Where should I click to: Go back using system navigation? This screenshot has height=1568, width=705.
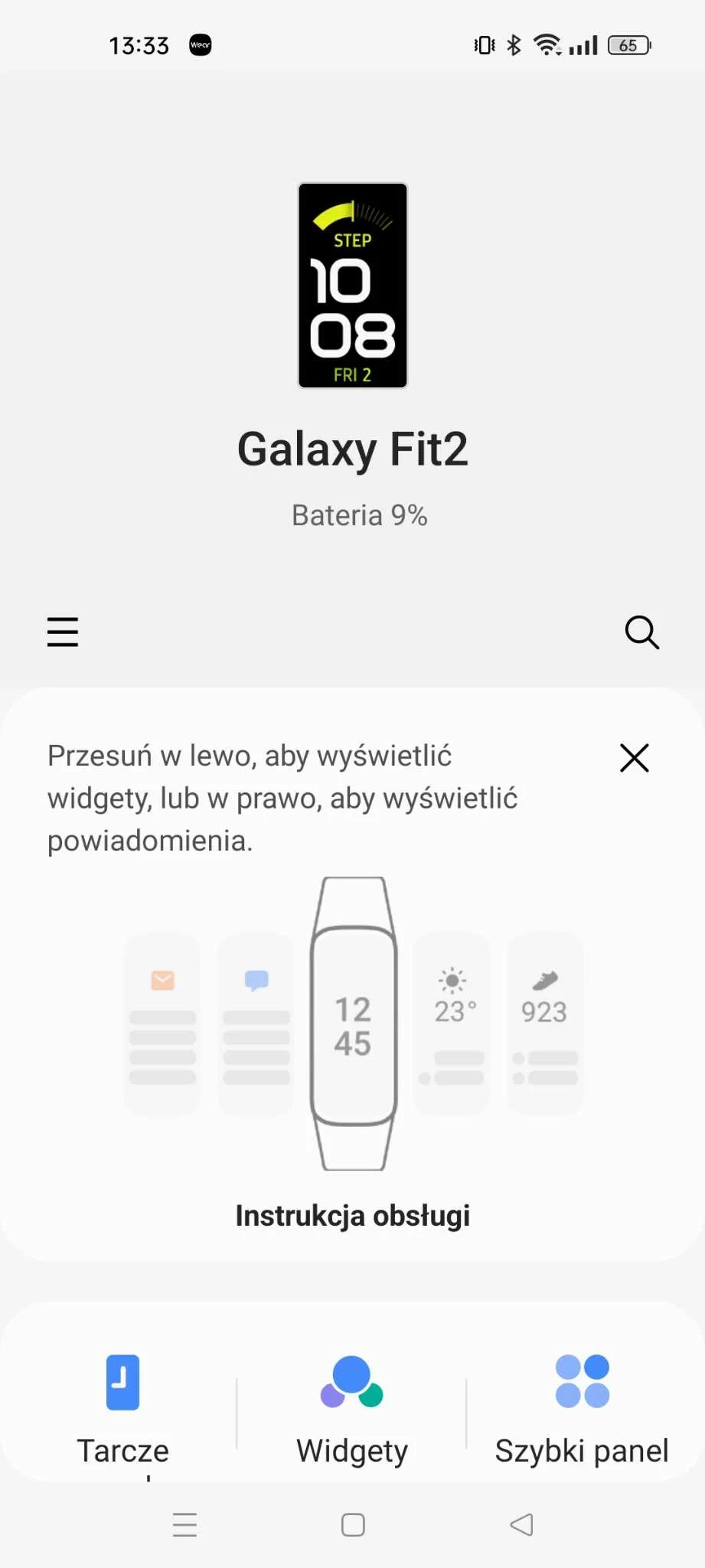pos(521,1524)
